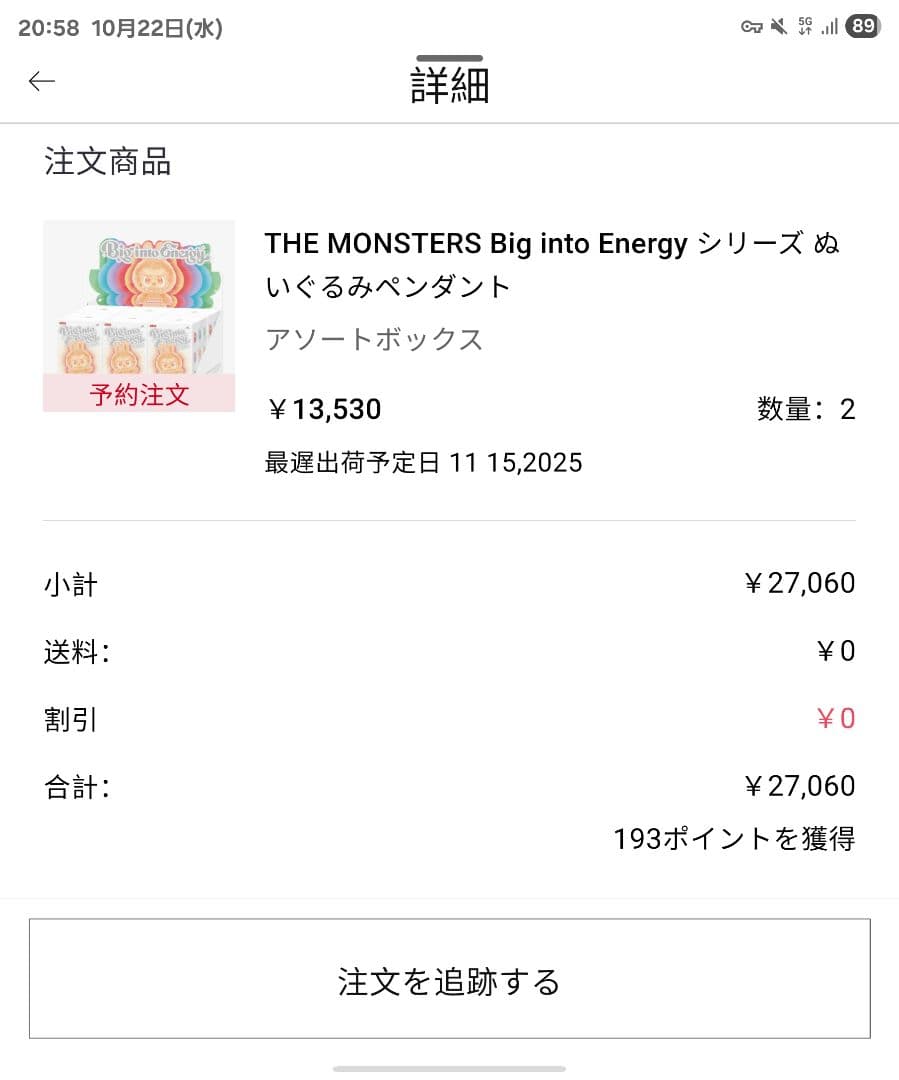
Task: Tap the 193ポイントを獲得 points text
Action: (x=735, y=840)
